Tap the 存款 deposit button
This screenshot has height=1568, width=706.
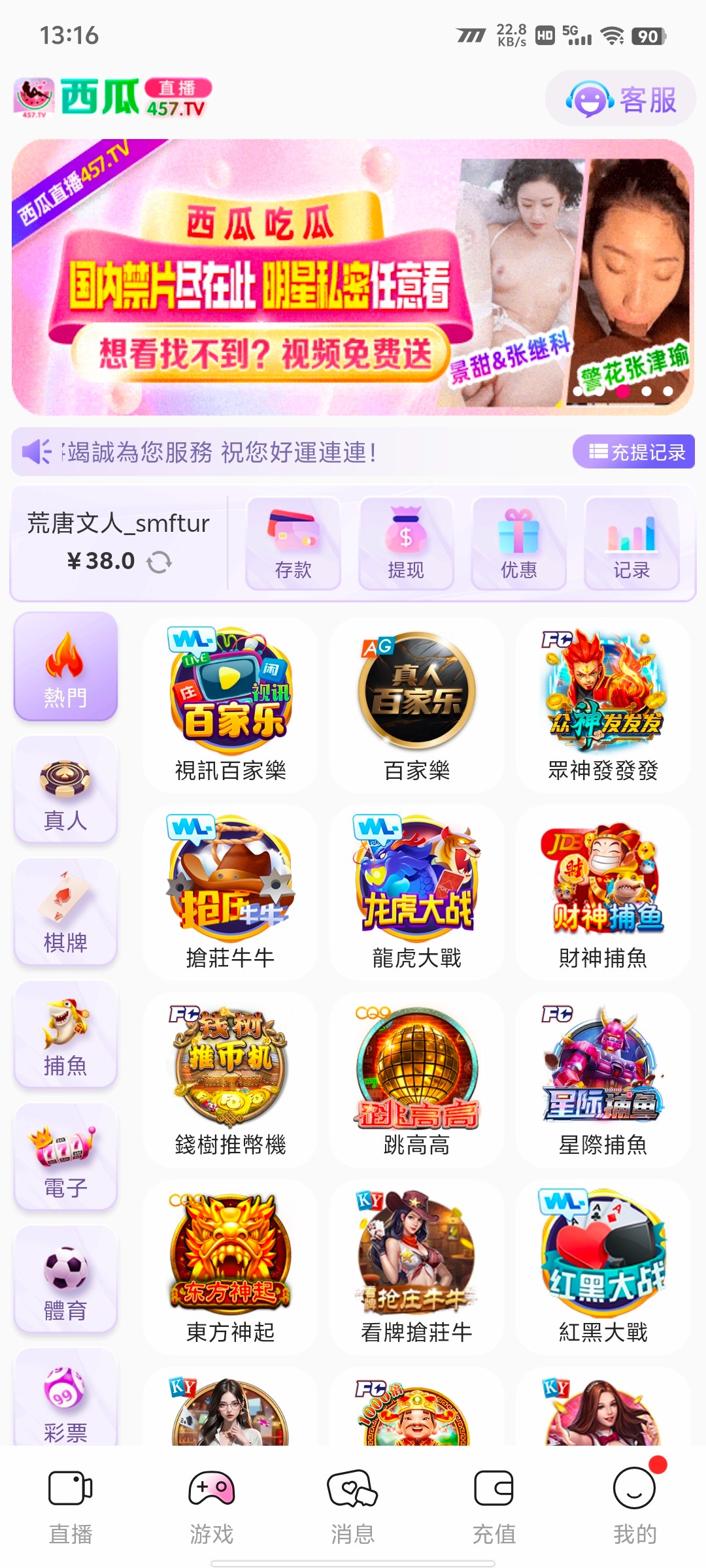293,544
